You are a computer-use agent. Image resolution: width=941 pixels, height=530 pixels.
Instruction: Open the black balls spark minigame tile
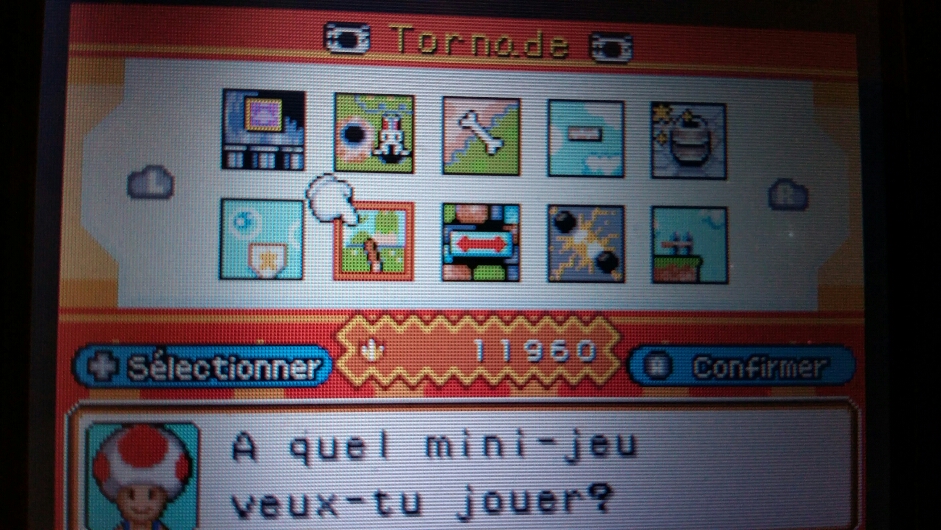586,243
